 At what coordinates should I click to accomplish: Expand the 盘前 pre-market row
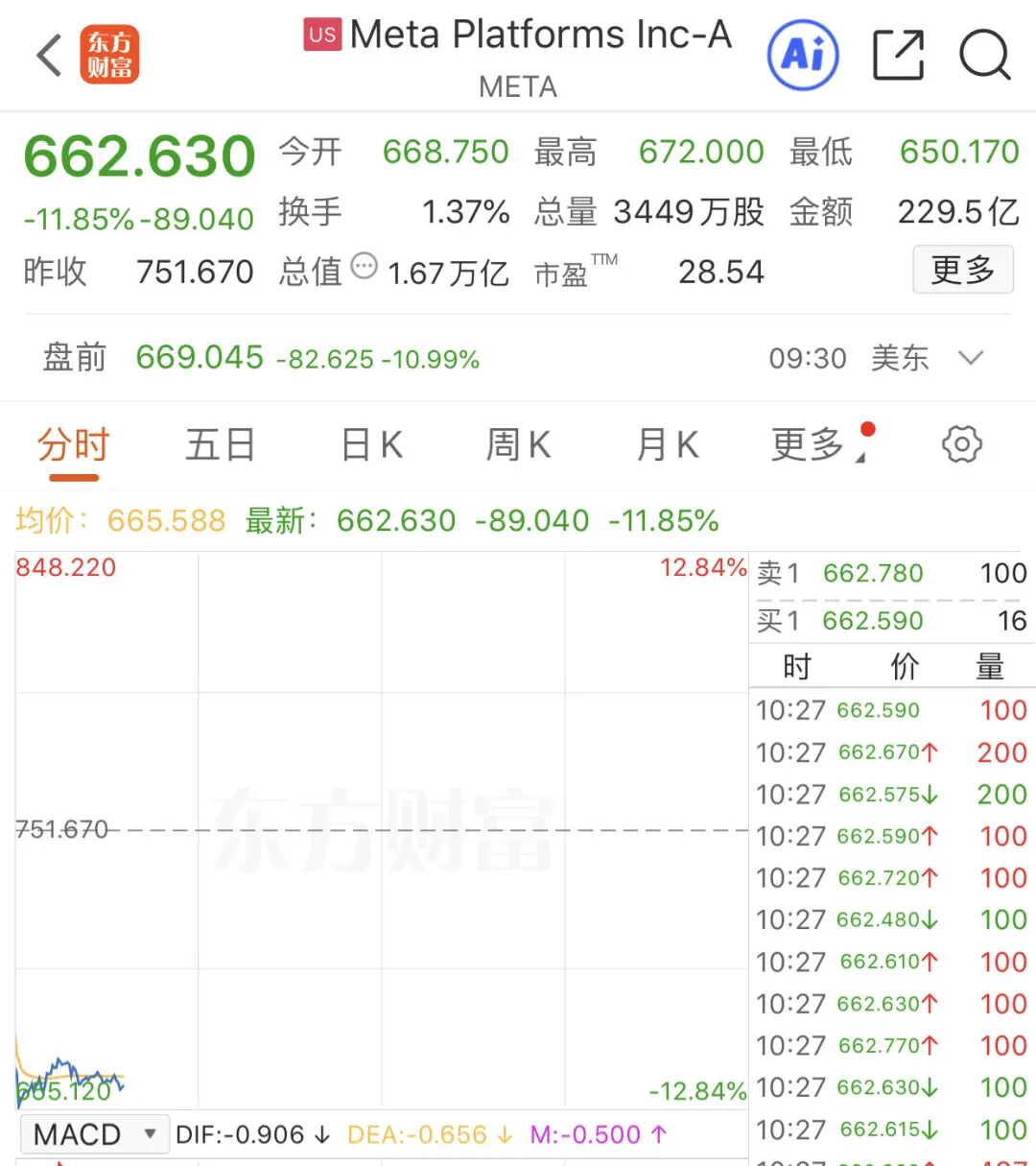(971, 358)
